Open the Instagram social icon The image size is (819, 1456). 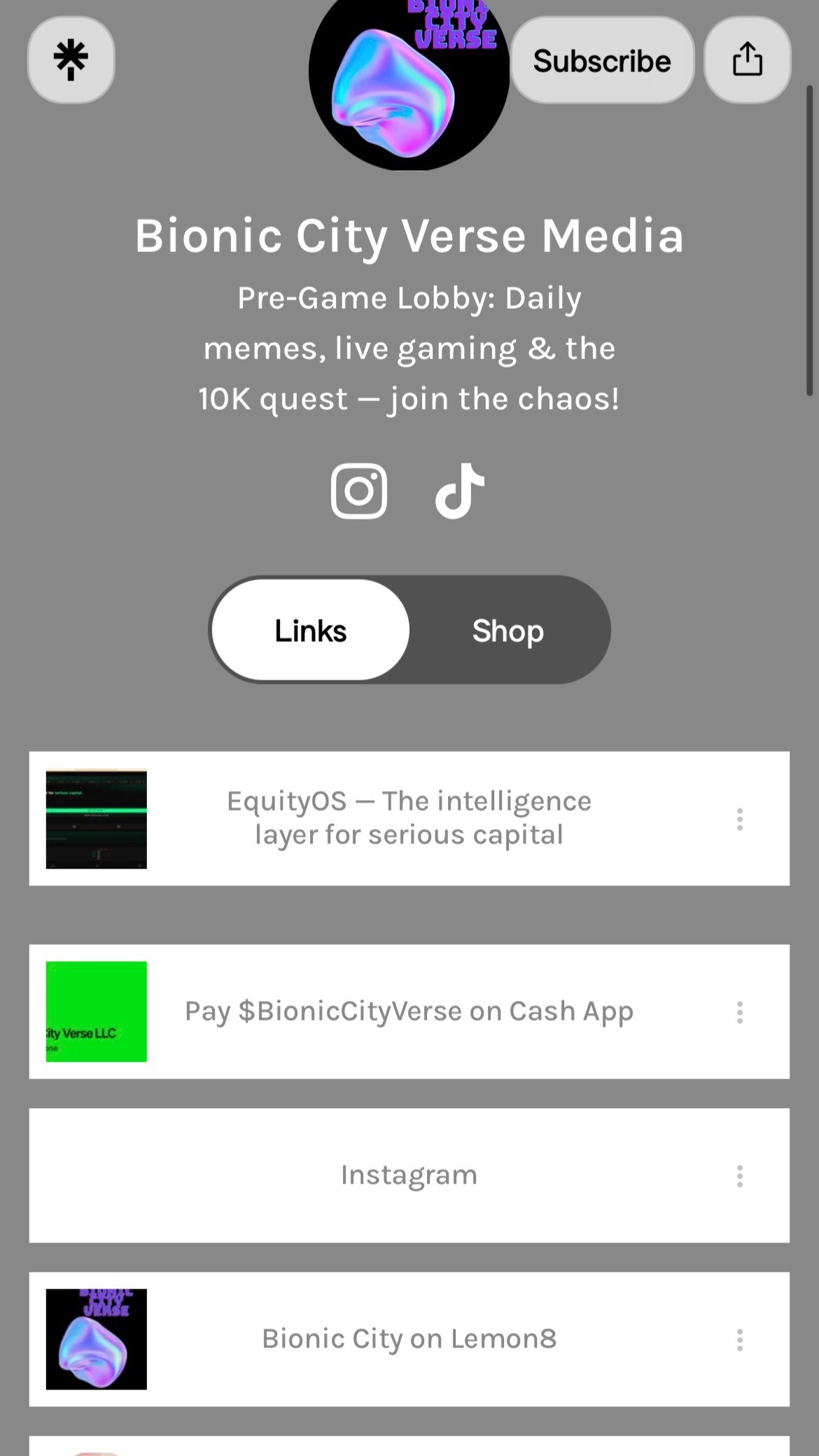359,491
